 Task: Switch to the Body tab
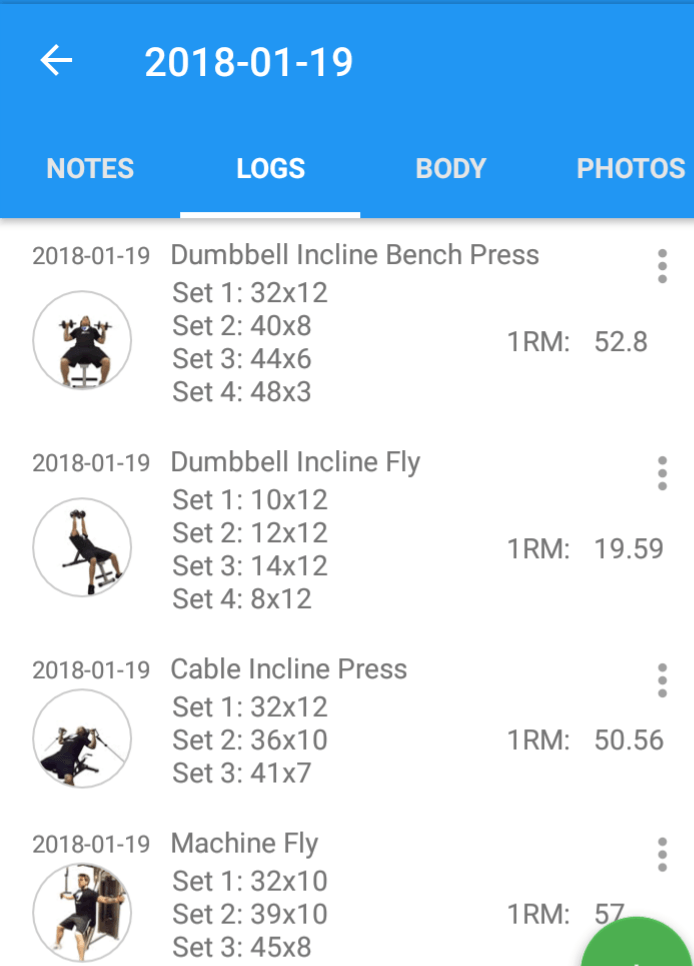click(x=450, y=169)
